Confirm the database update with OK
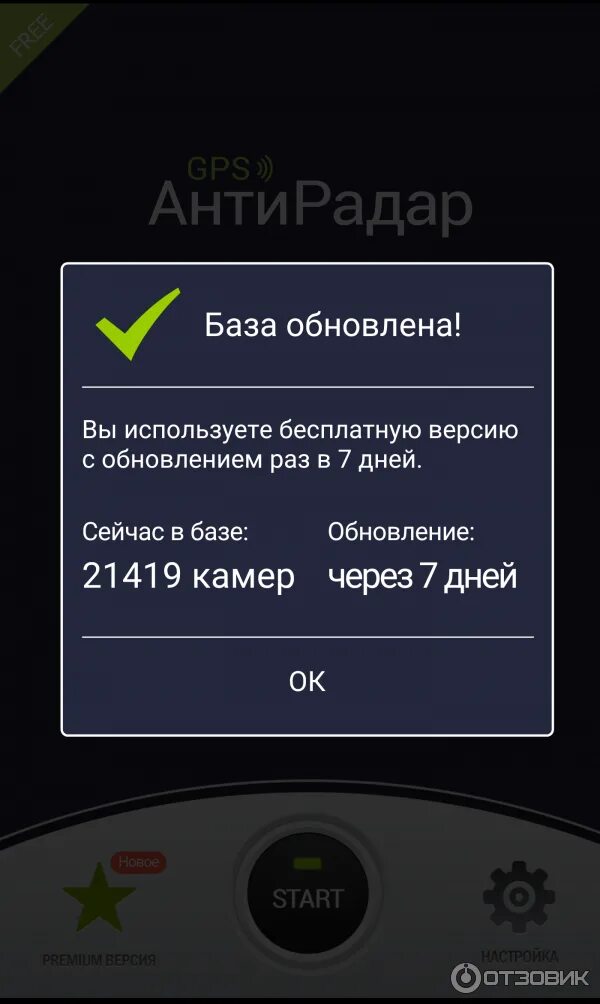Image resolution: width=600 pixels, height=1004 pixels. tap(307, 681)
